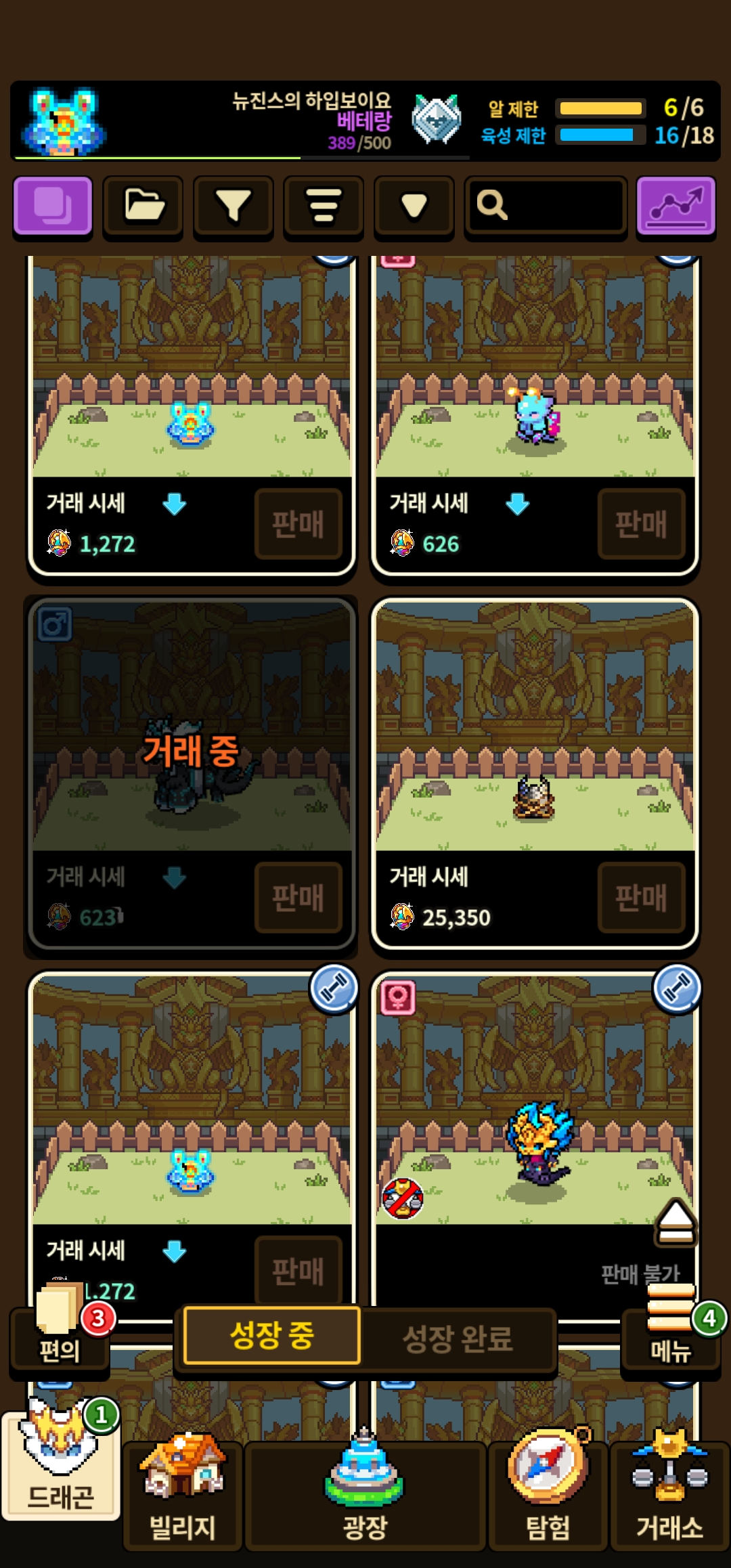Go to the 빌리지 tab
The width and height of the screenshot is (731, 1568).
[182, 1495]
